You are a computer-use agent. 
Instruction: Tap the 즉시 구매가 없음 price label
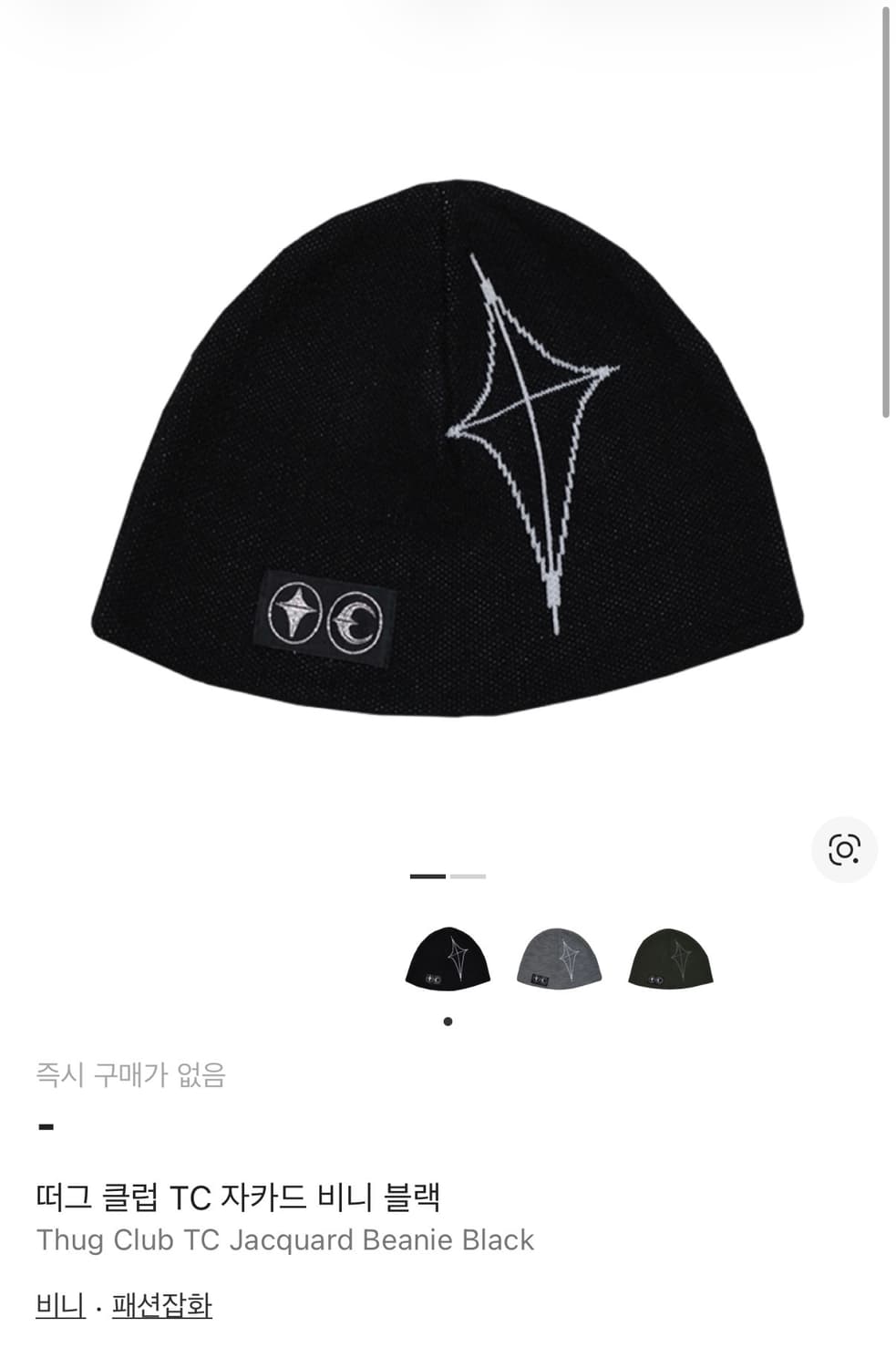click(x=133, y=1077)
